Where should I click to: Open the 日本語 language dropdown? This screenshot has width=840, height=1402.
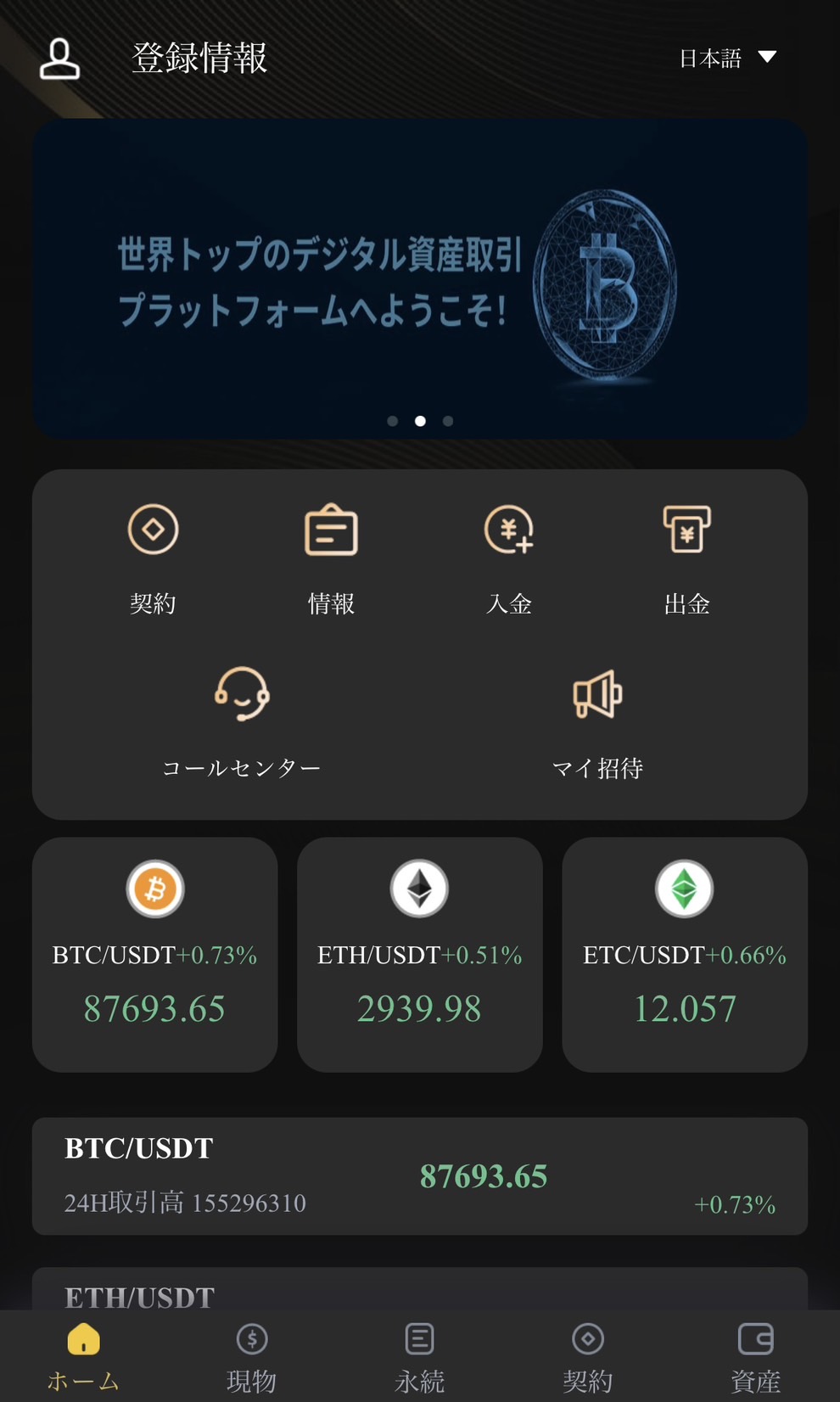tap(726, 58)
